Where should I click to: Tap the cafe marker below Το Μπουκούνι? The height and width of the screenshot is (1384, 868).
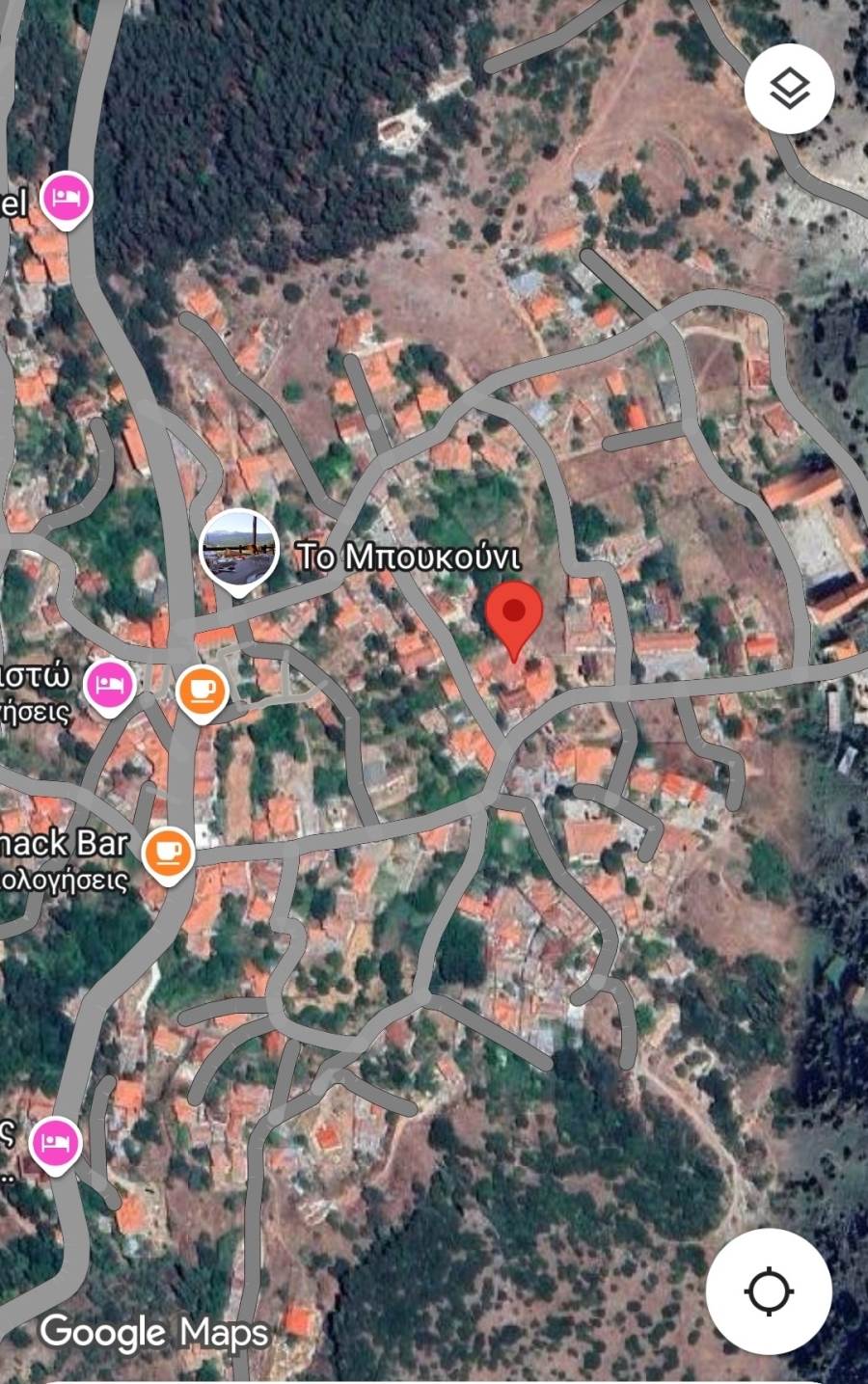pos(203,691)
